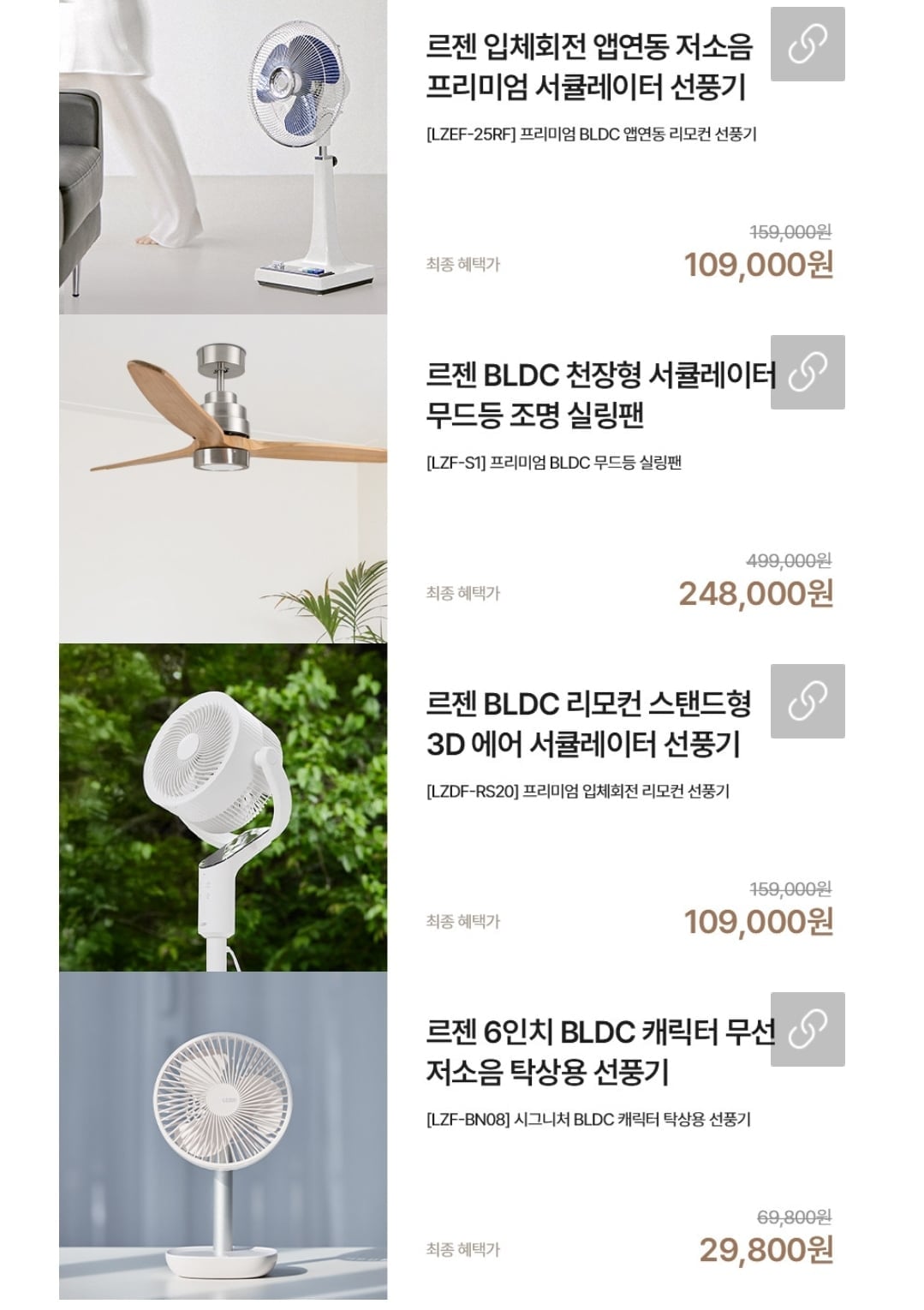
Task: Open link for 르젠 BLDC 천장형 실링팬
Action: [x=808, y=373]
